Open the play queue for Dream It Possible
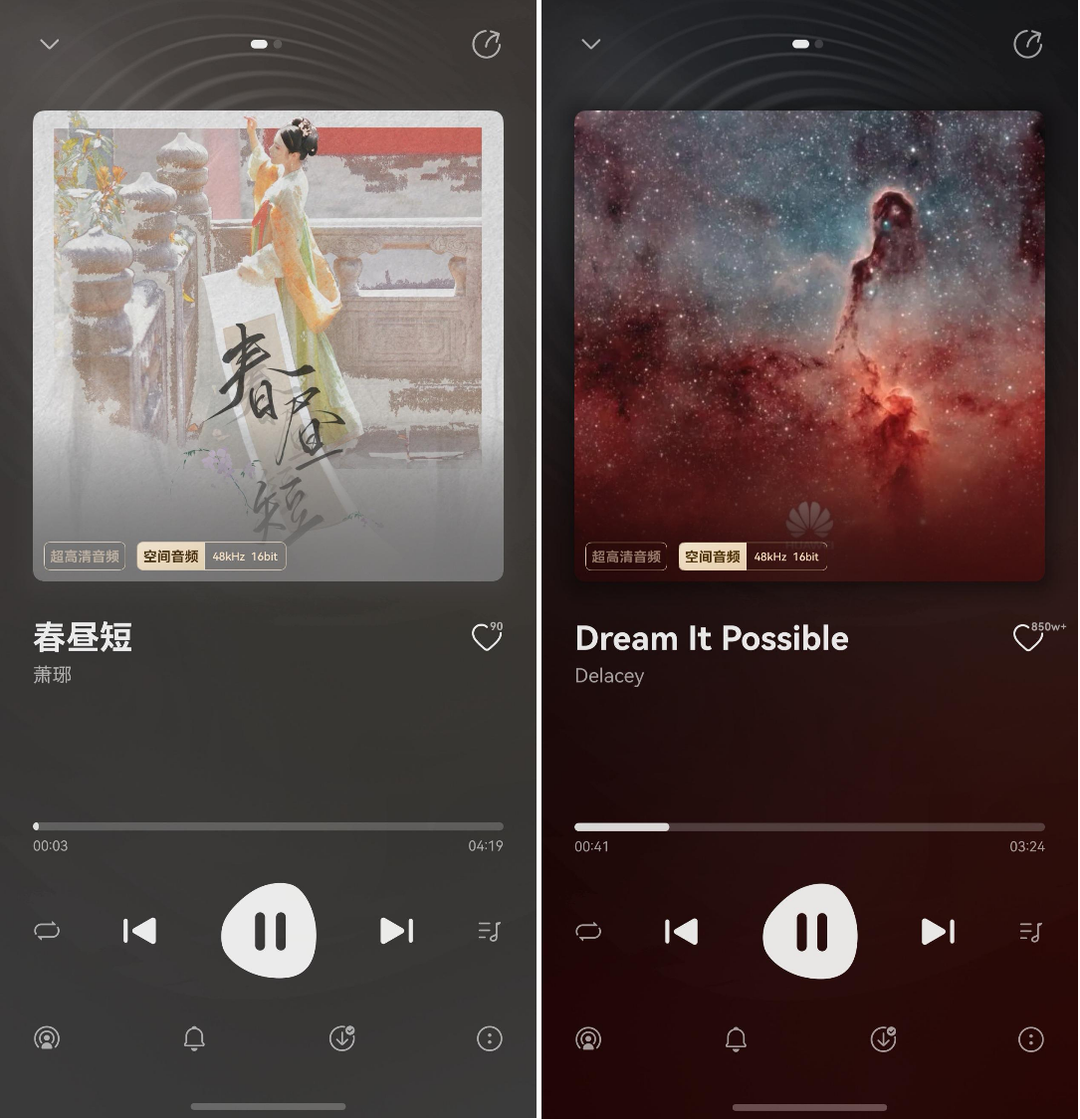The height and width of the screenshot is (1120, 1080). [1030, 932]
